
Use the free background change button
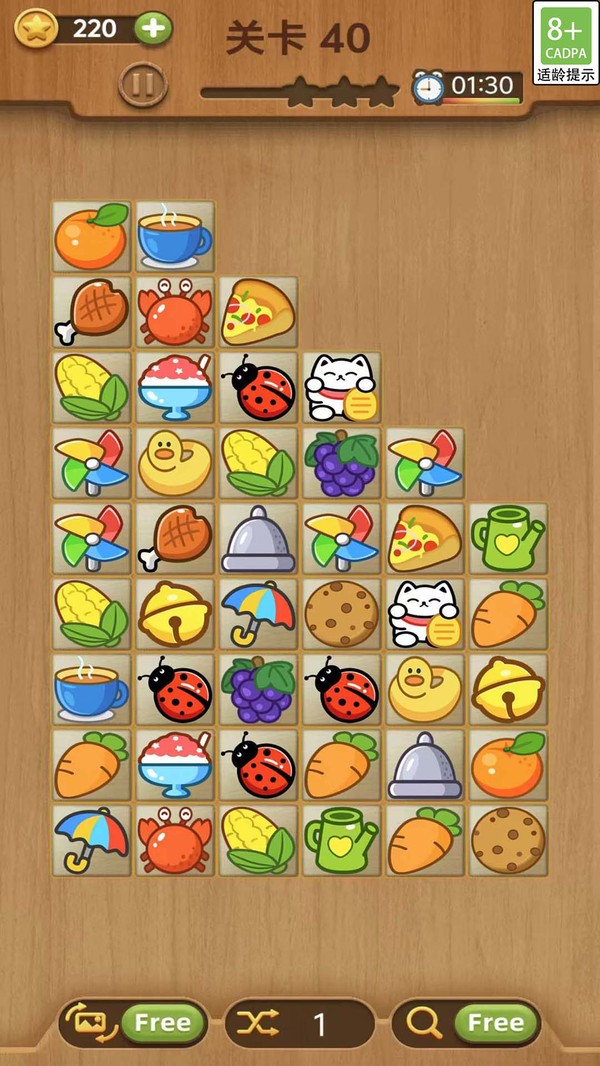(x=133, y=1022)
